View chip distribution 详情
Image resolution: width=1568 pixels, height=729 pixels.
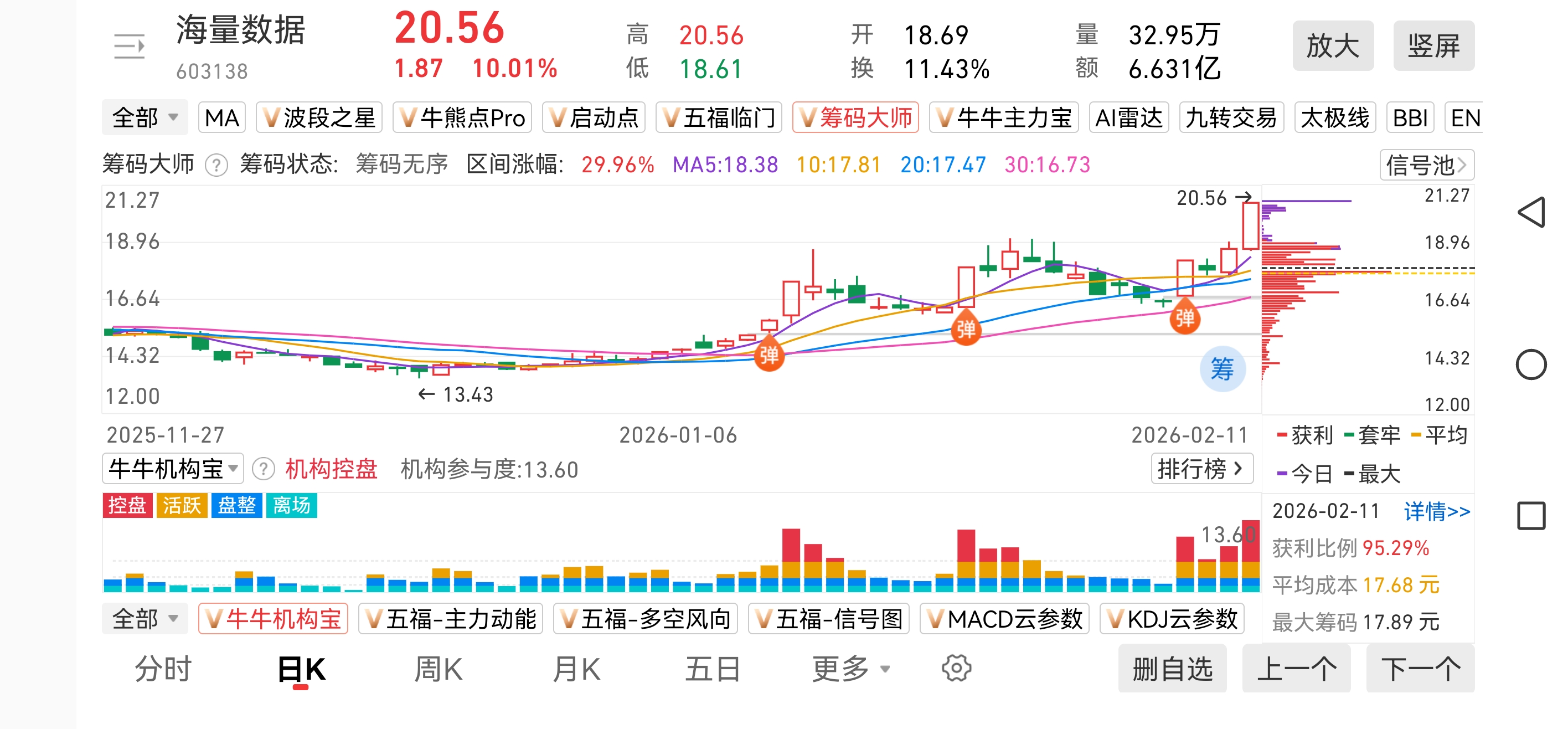(1437, 511)
